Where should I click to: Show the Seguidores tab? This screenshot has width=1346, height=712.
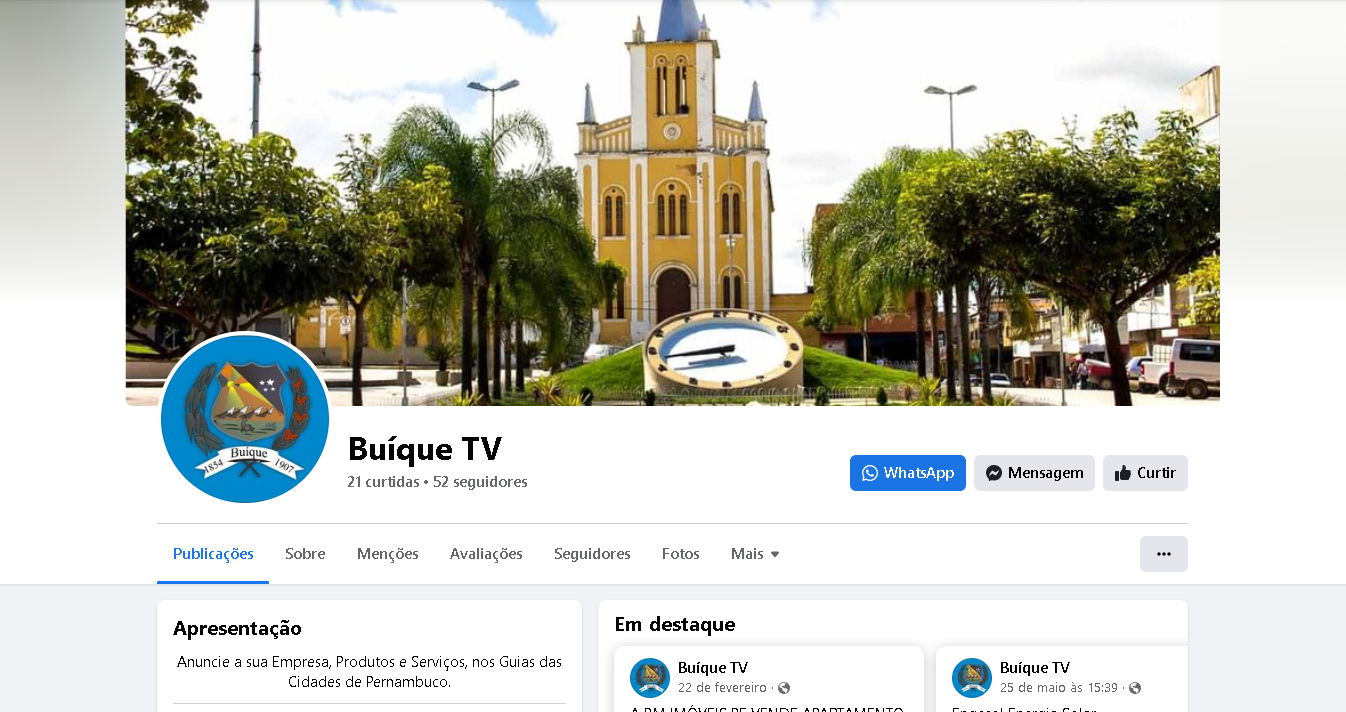[592, 554]
